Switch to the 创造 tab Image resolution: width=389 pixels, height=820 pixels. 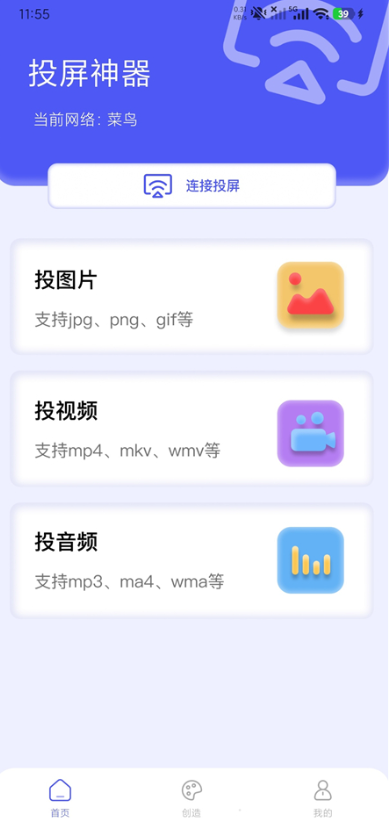click(191, 798)
